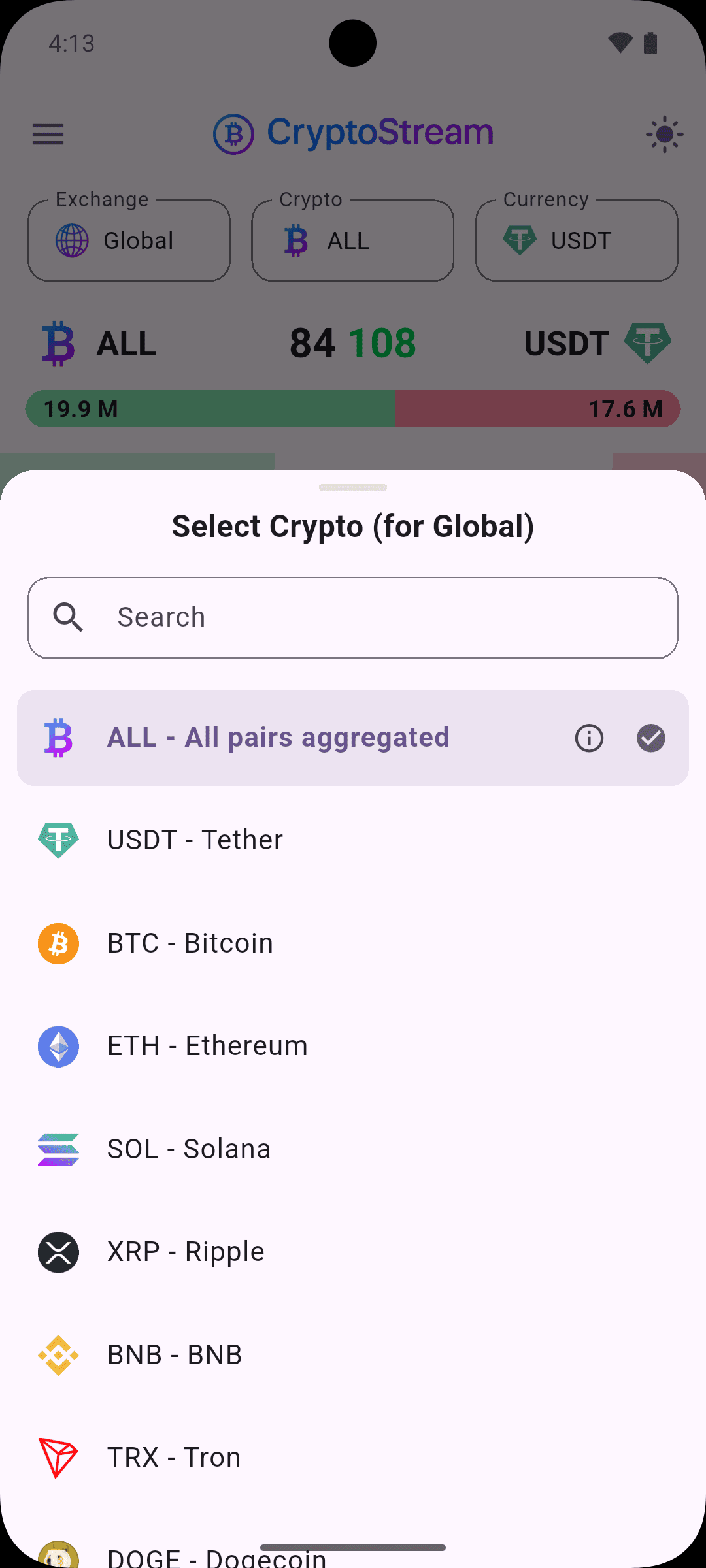Click the checkmark on ALL pairs aggregated
The width and height of the screenshot is (706, 1568).
(650, 738)
